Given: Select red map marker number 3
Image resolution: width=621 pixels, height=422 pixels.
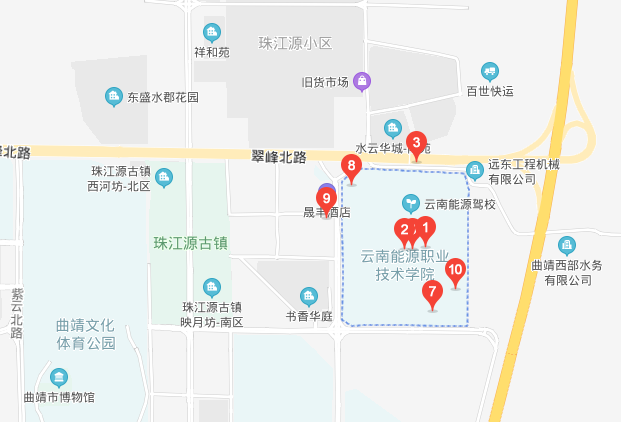Looking at the screenshot, I should (417, 144).
